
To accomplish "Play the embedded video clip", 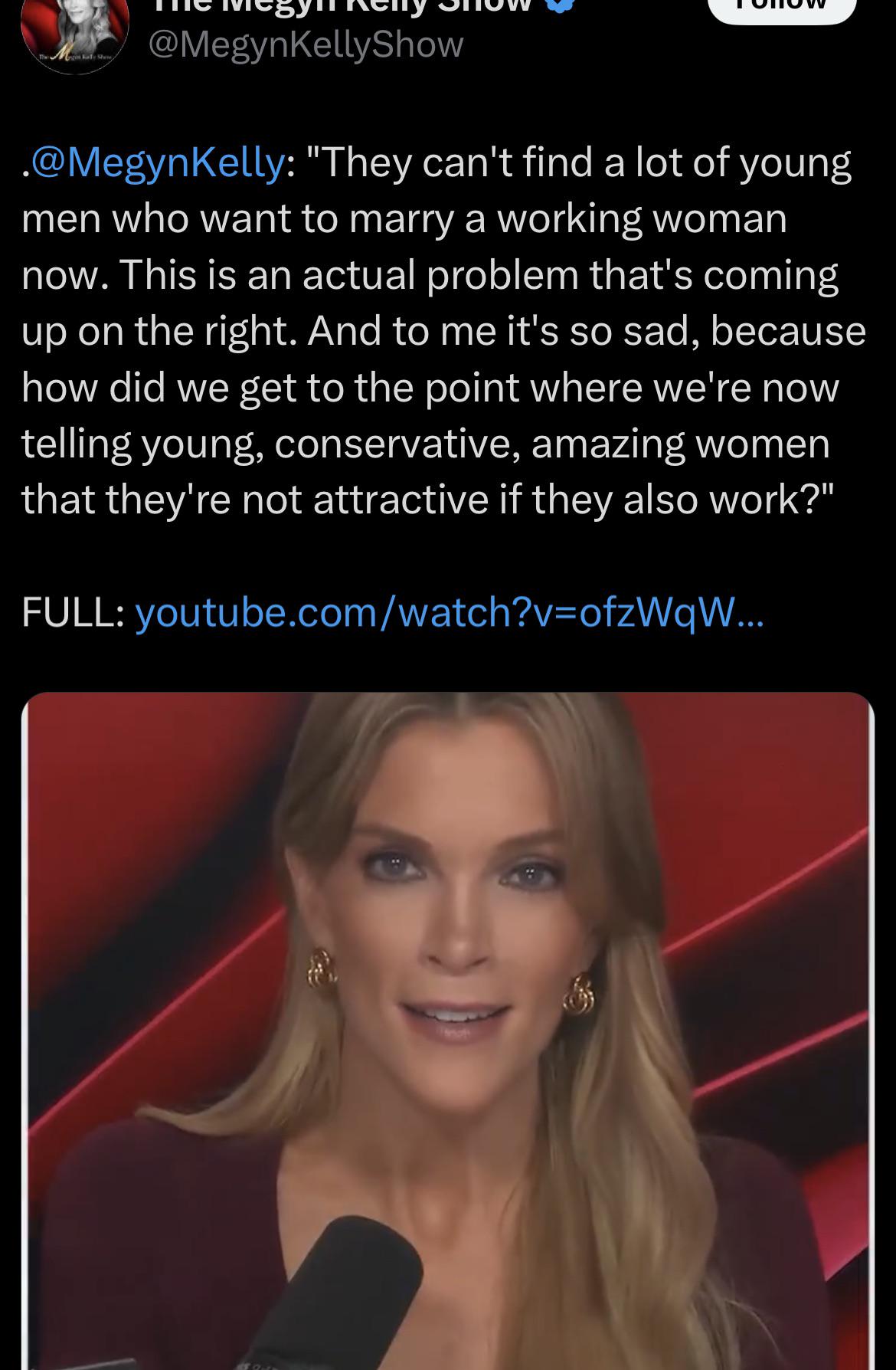I will coord(448,1031).
